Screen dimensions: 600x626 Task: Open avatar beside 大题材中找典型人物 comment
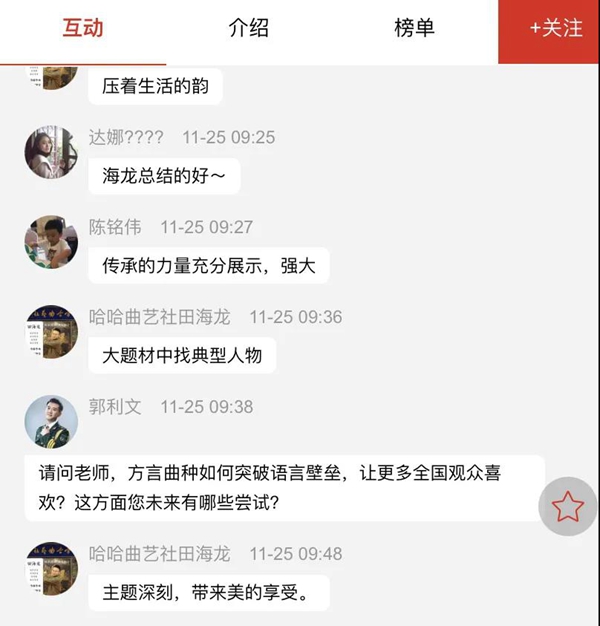51,331
